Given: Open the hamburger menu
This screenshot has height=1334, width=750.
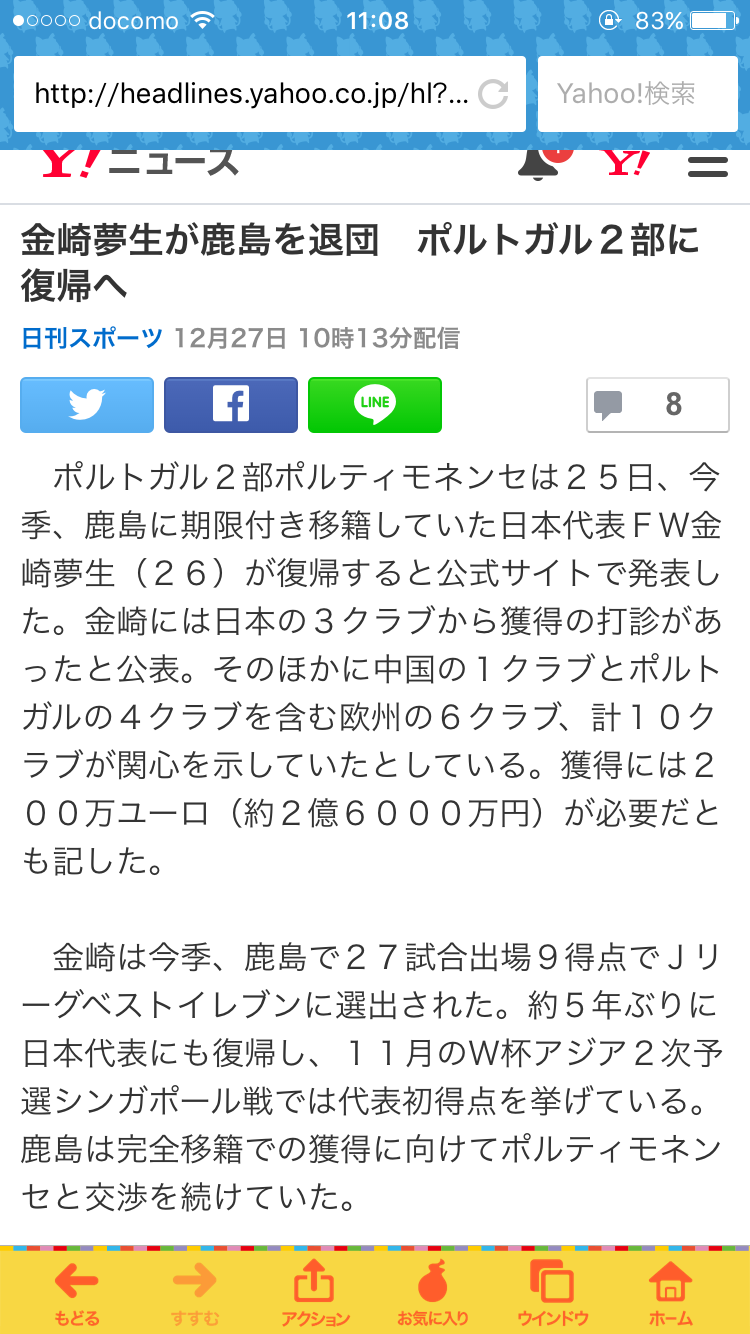Looking at the screenshot, I should coord(708,164).
